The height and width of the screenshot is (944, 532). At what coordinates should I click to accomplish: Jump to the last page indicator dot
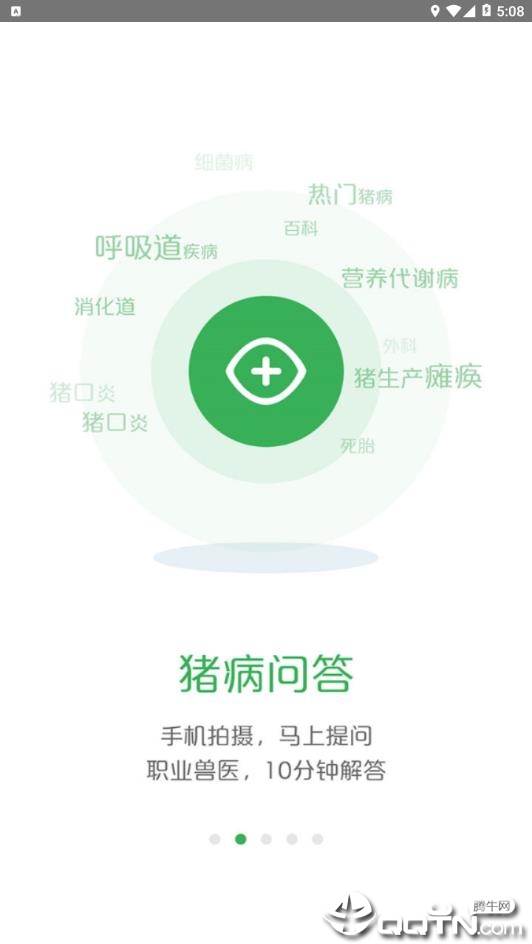317,839
